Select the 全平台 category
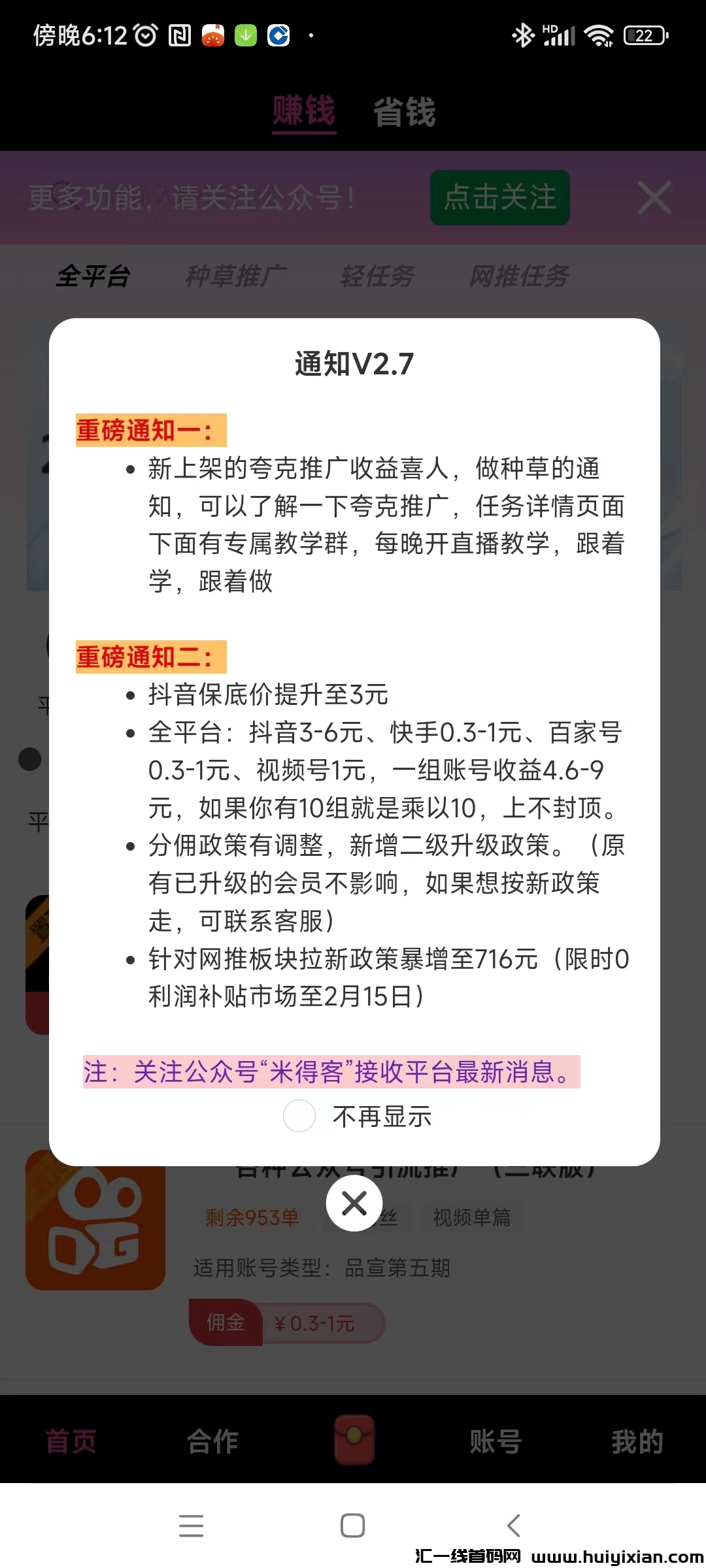Image resolution: width=706 pixels, height=1568 pixels. click(x=93, y=276)
